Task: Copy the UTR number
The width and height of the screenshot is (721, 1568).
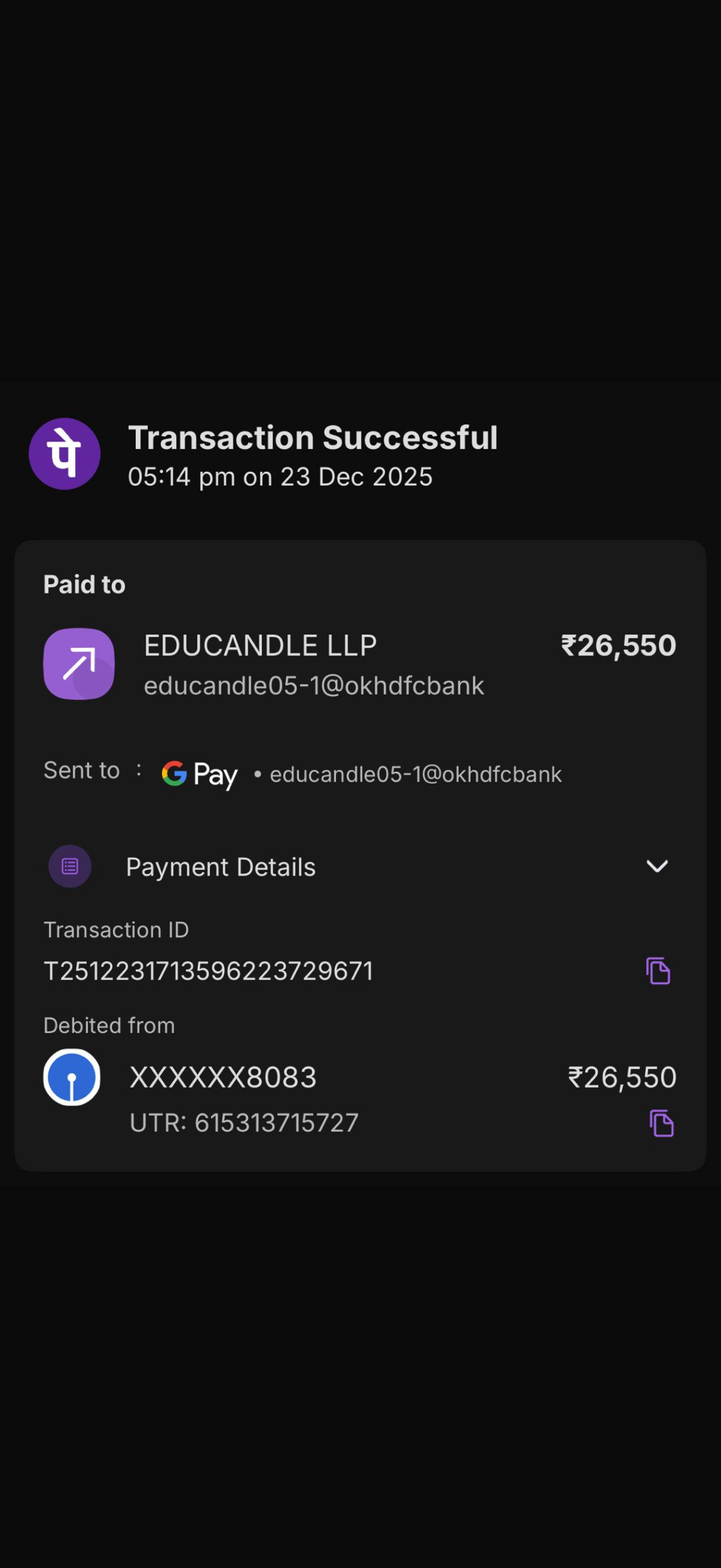Action: coord(661,1123)
